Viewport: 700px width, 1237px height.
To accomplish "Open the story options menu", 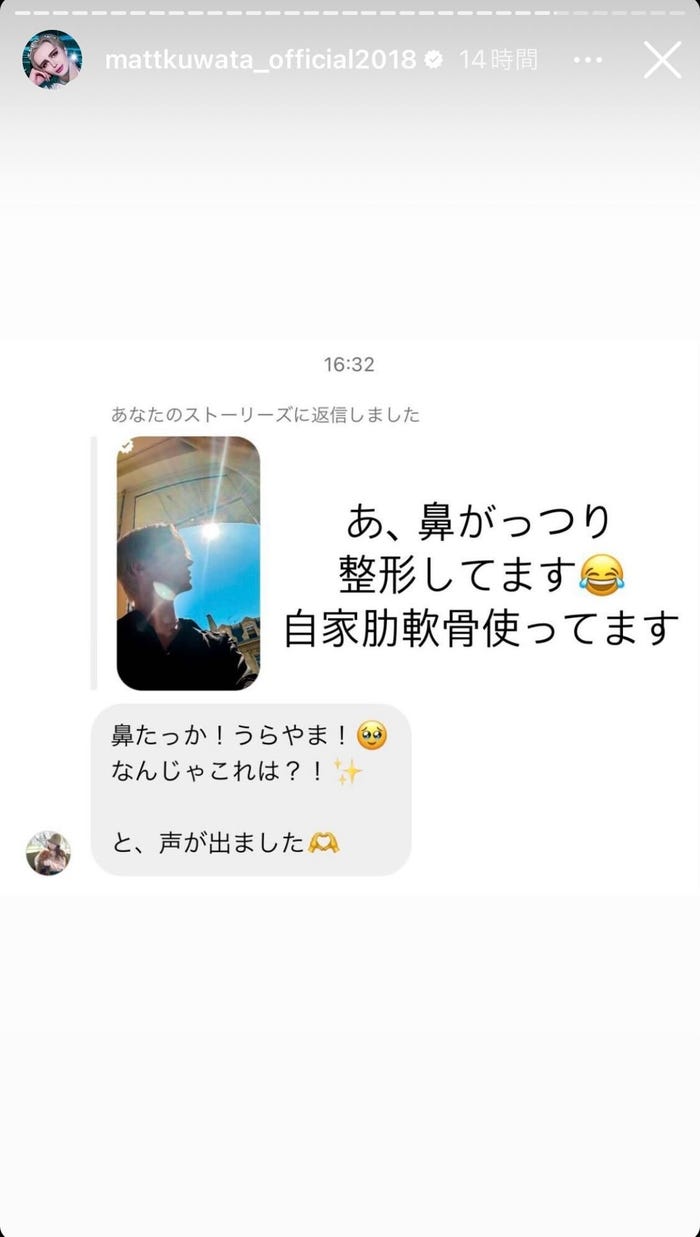I will (x=588, y=60).
